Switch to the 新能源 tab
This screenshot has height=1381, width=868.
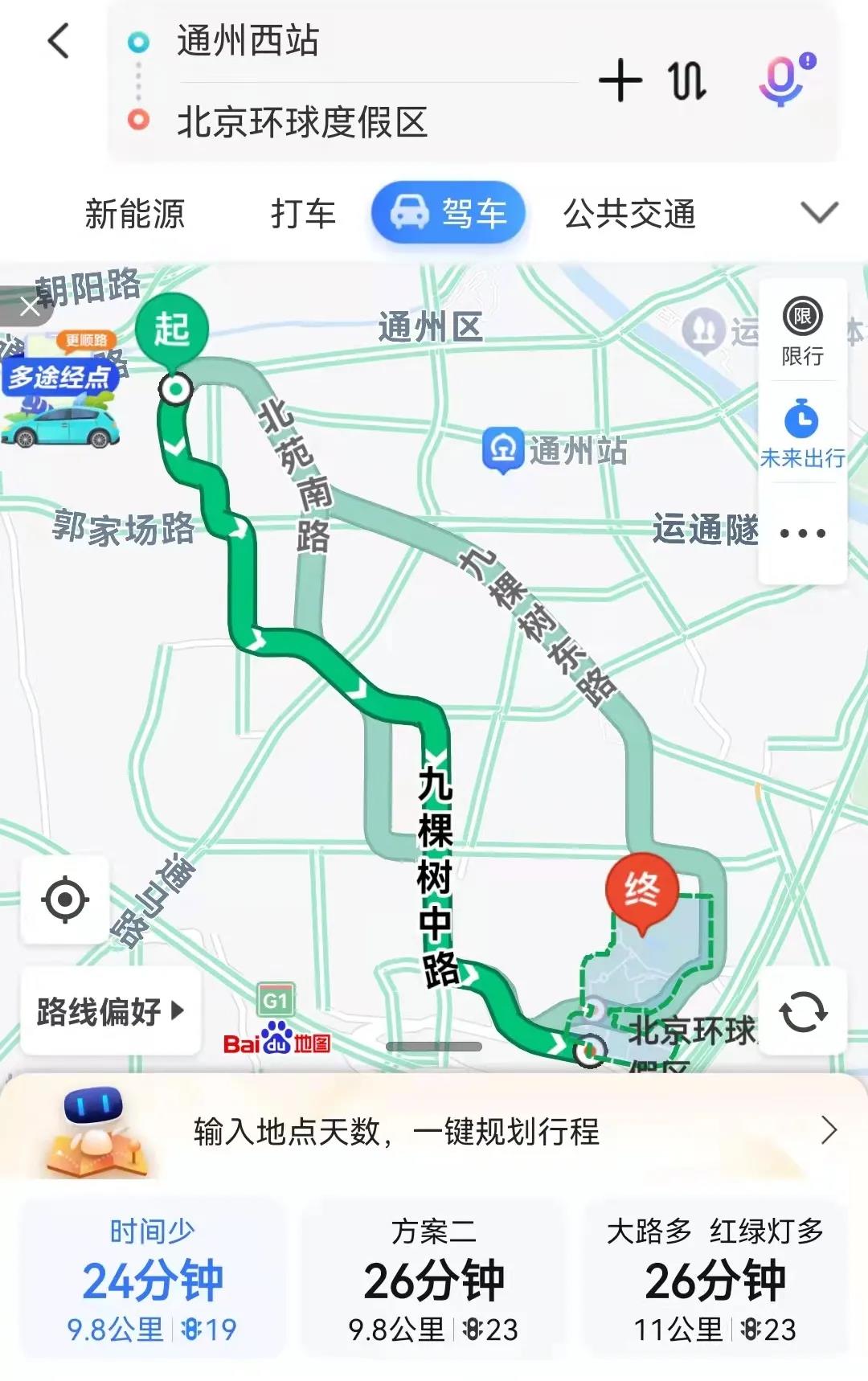[x=135, y=214]
